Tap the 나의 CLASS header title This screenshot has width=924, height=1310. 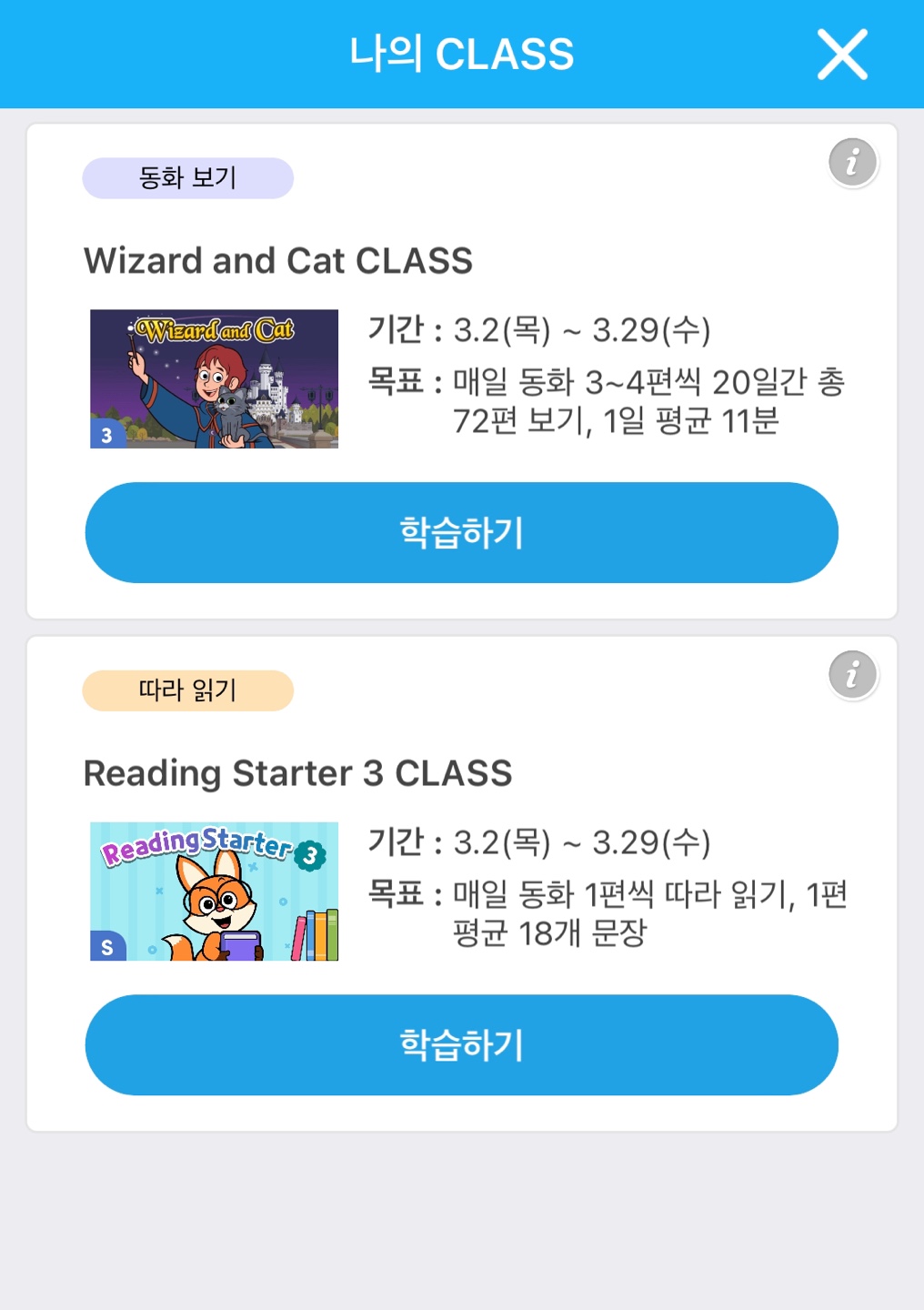(461, 55)
